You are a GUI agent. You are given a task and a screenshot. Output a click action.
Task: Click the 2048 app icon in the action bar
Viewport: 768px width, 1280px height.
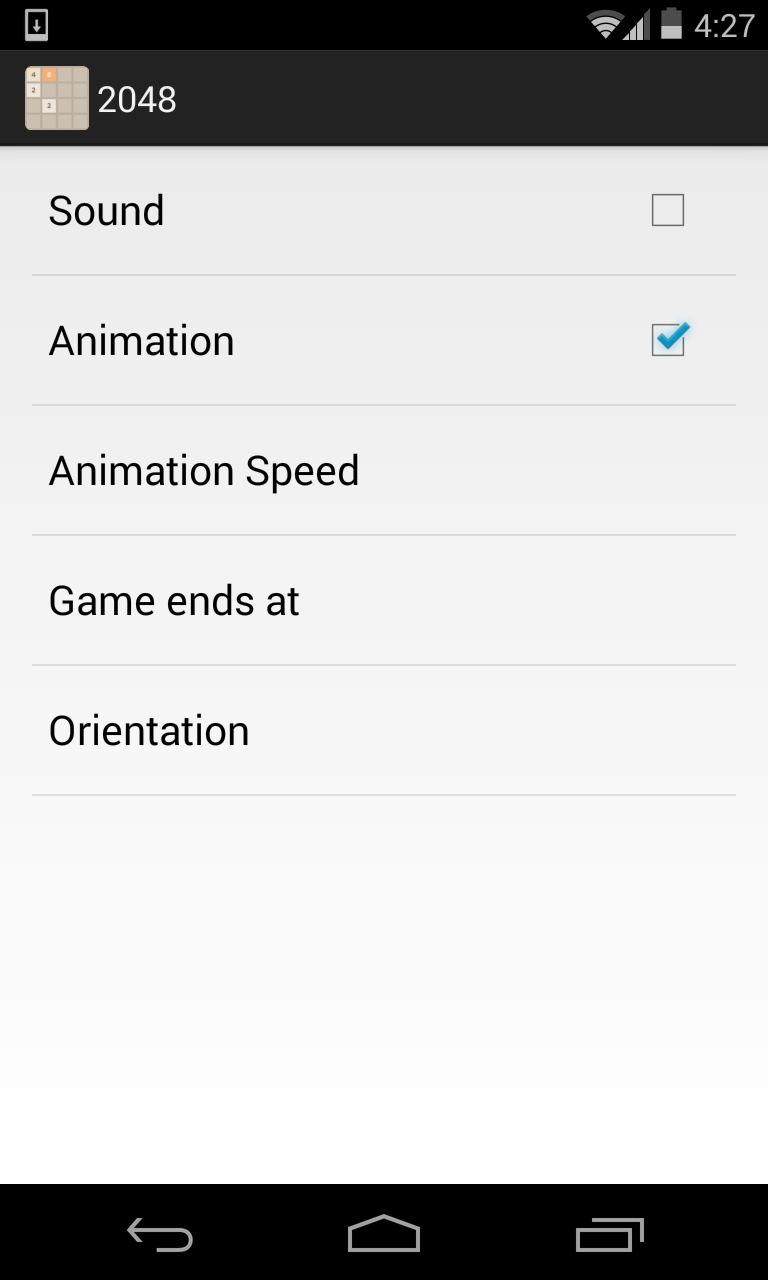(57, 98)
